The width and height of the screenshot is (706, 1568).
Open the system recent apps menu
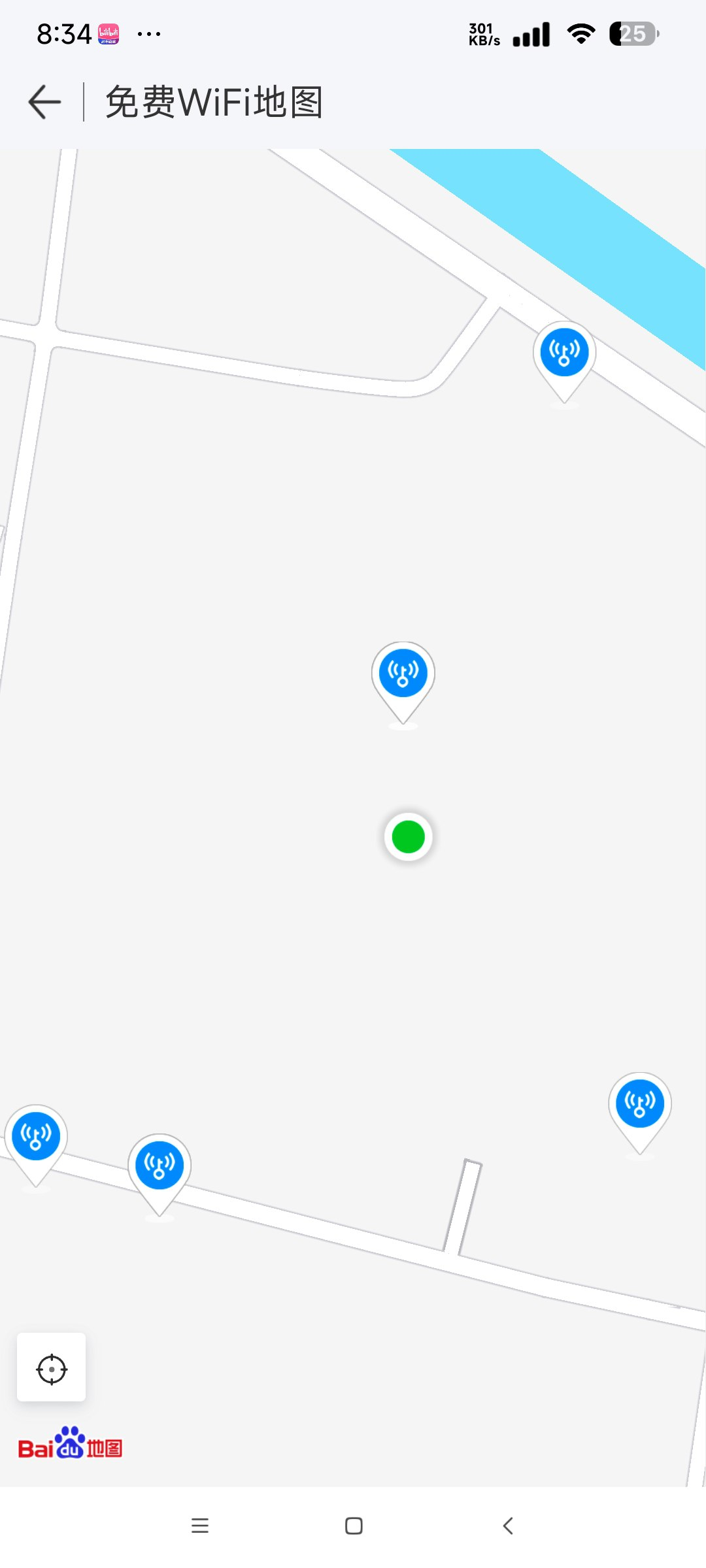(x=200, y=1526)
